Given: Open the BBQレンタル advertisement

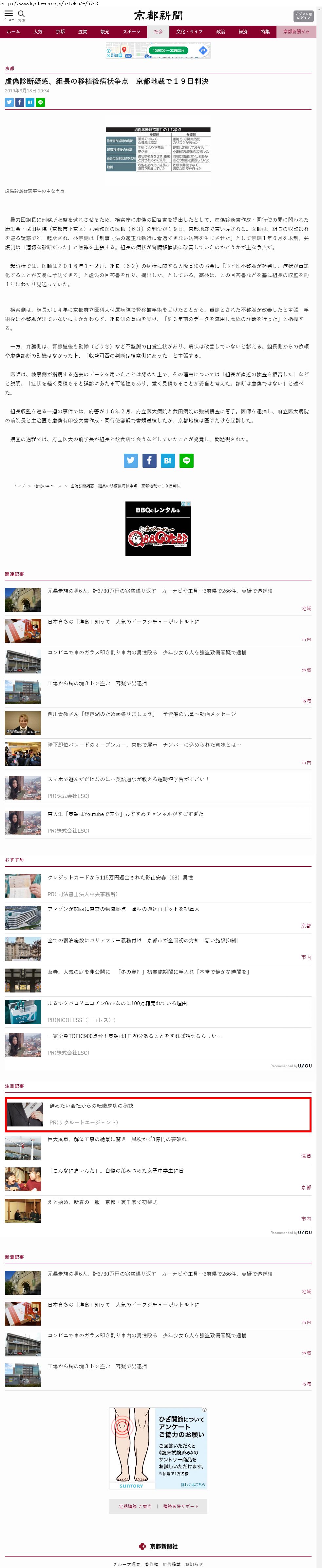Looking at the screenshot, I should point(158,529).
